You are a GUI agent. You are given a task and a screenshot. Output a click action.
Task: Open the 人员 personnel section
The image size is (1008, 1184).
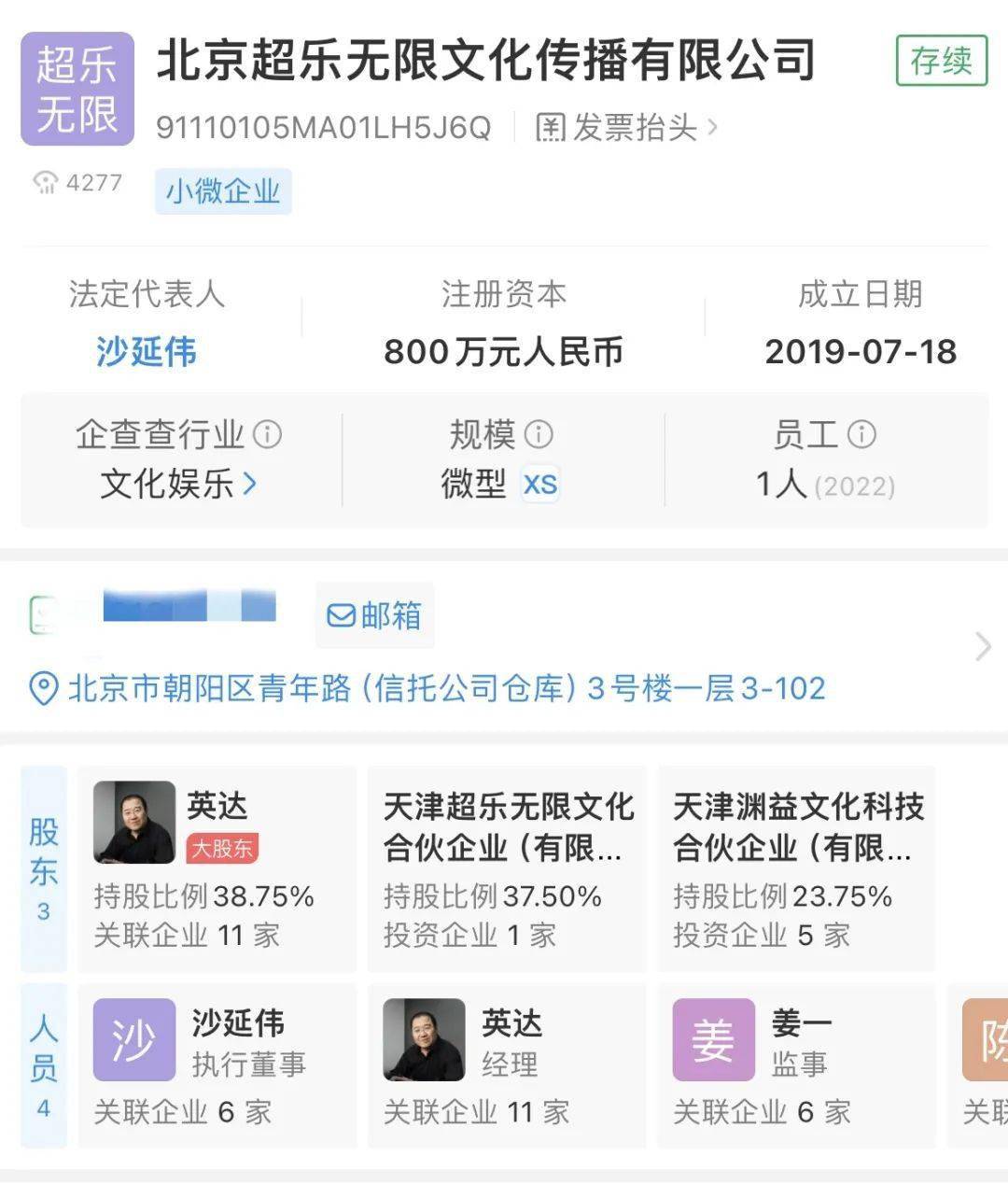point(44,1064)
